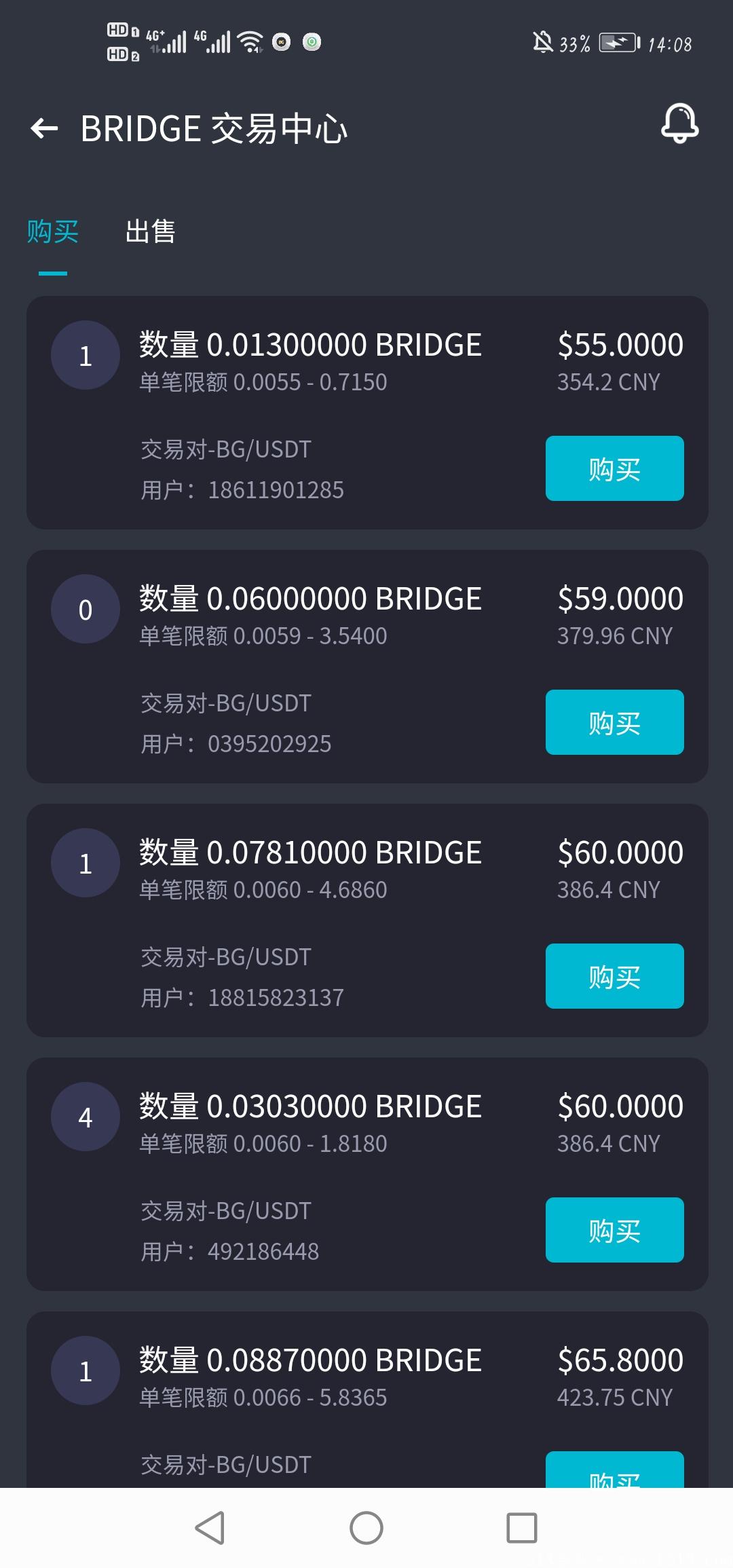The width and height of the screenshot is (733, 1568).
Task: Switch to the 出售 tab
Action: click(151, 232)
